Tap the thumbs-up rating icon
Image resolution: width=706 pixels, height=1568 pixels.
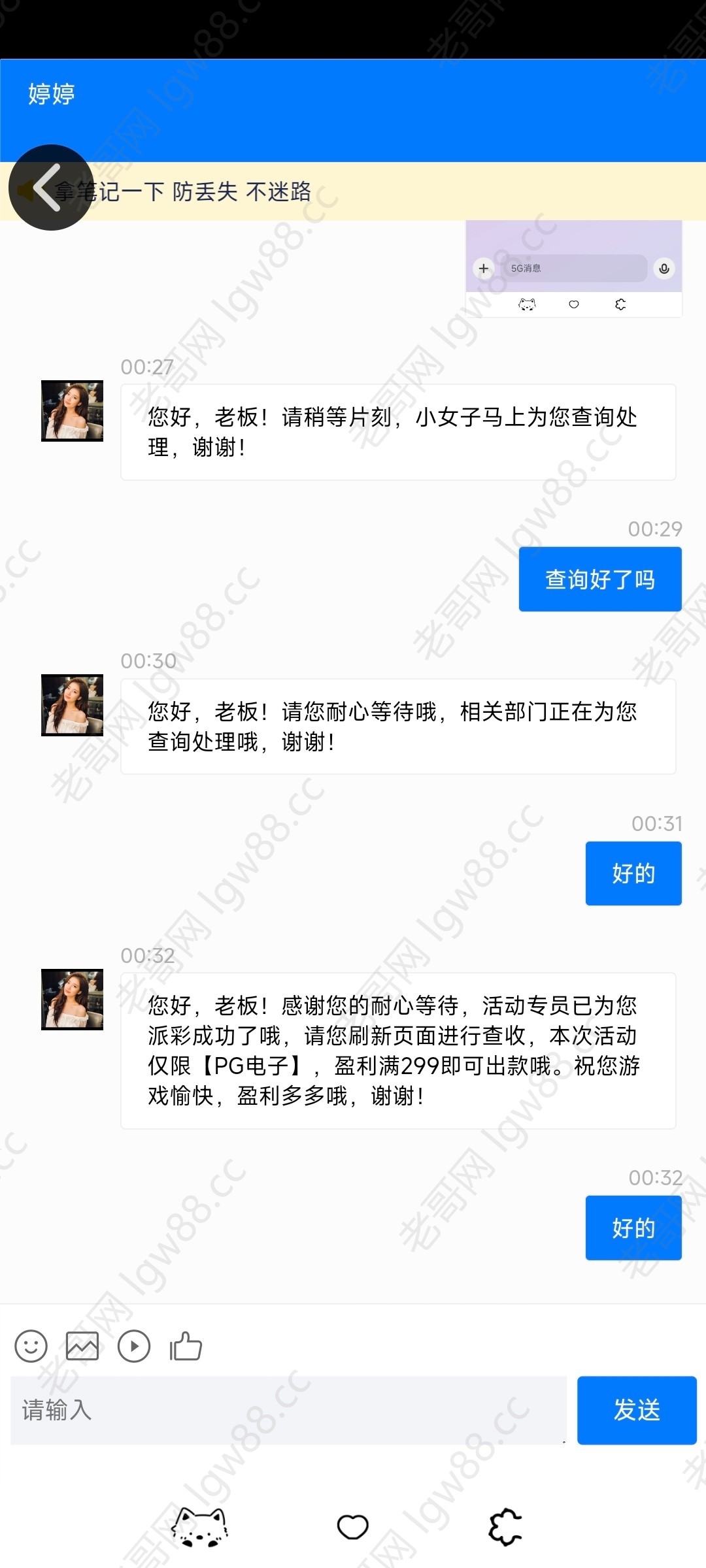186,1347
